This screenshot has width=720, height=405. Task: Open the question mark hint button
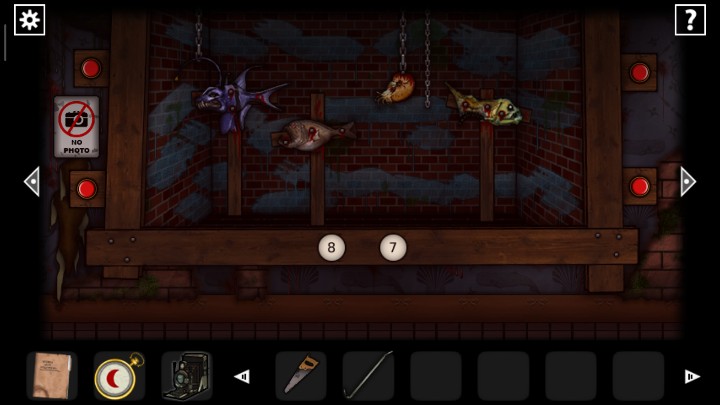click(x=690, y=20)
